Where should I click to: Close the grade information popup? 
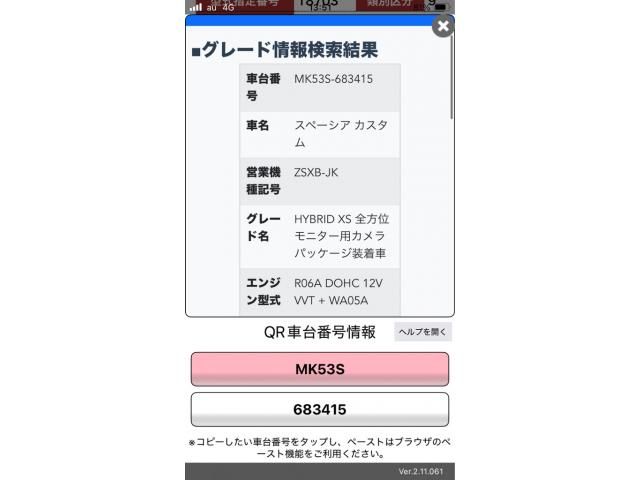tap(443, 27)
